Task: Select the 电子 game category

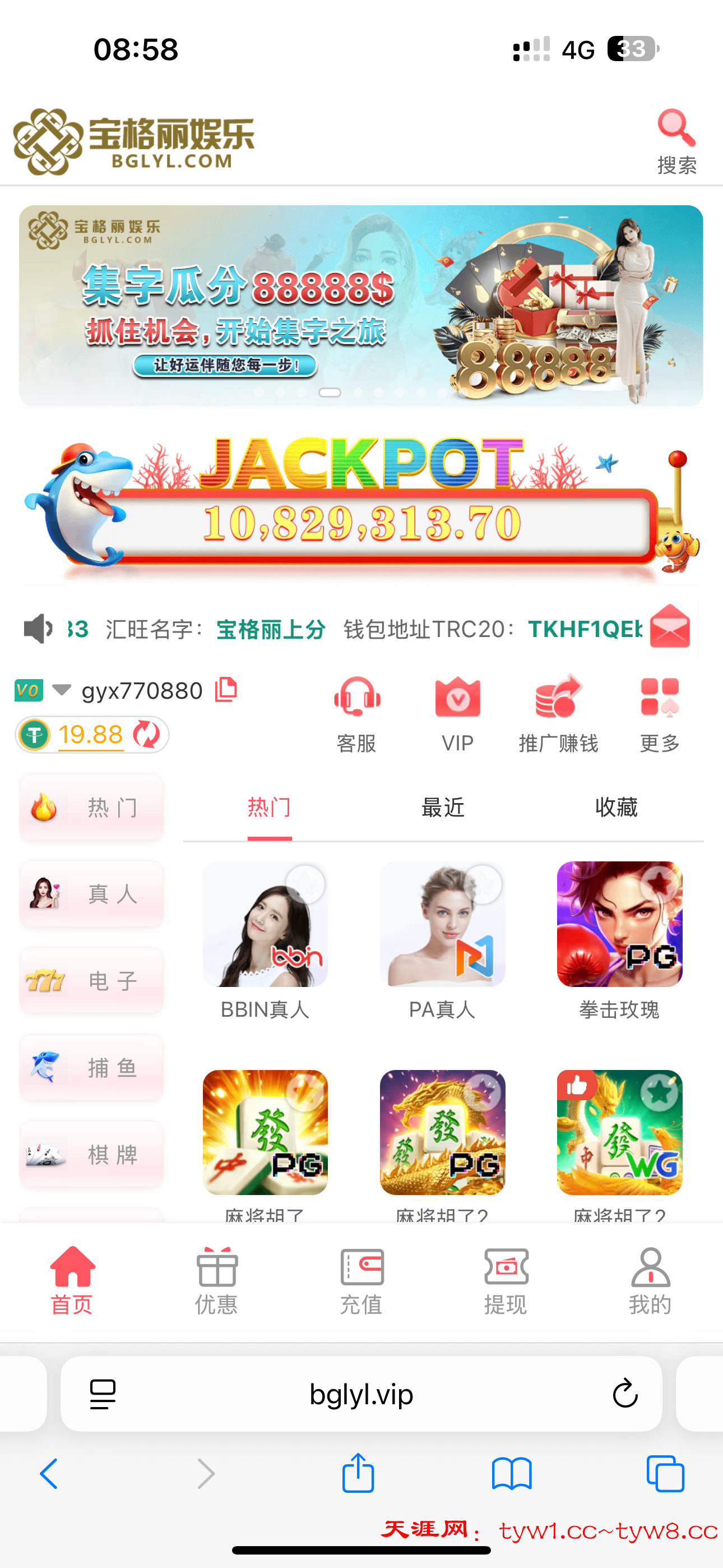Action: click(91, 981)
